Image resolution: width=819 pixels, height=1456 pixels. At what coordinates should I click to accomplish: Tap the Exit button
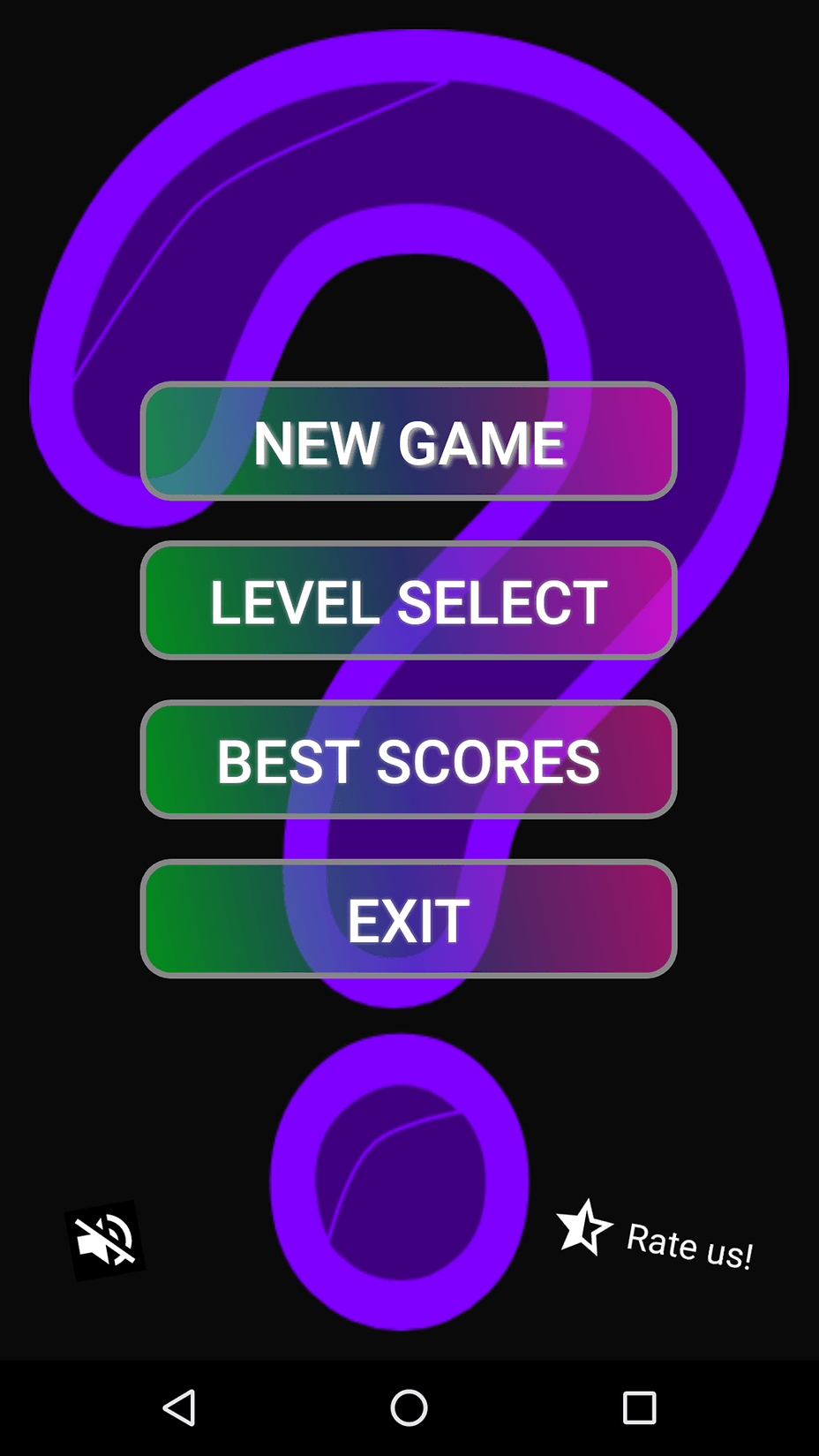409,918
